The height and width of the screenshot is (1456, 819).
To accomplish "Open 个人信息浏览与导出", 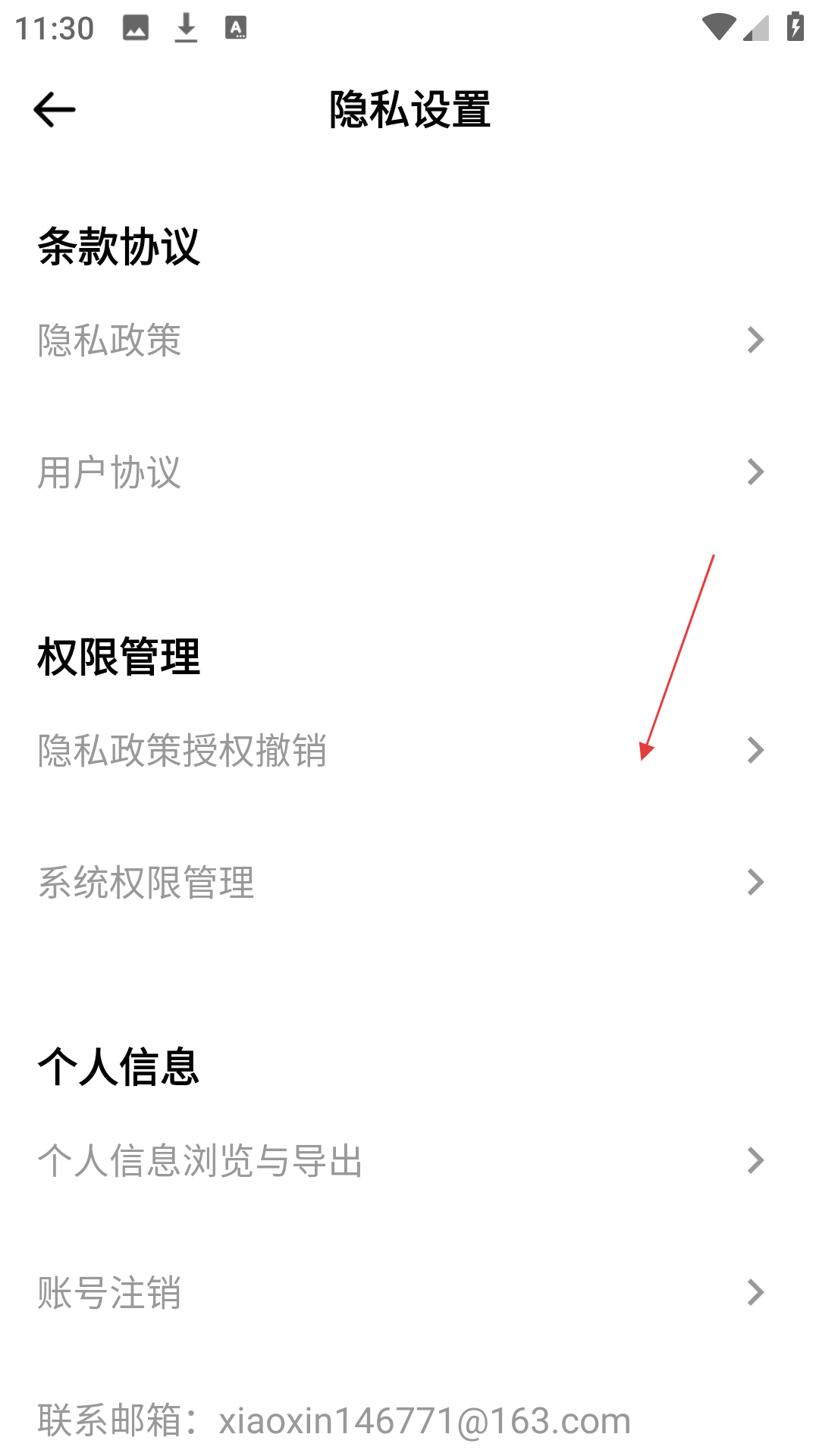I will 409,1160.
